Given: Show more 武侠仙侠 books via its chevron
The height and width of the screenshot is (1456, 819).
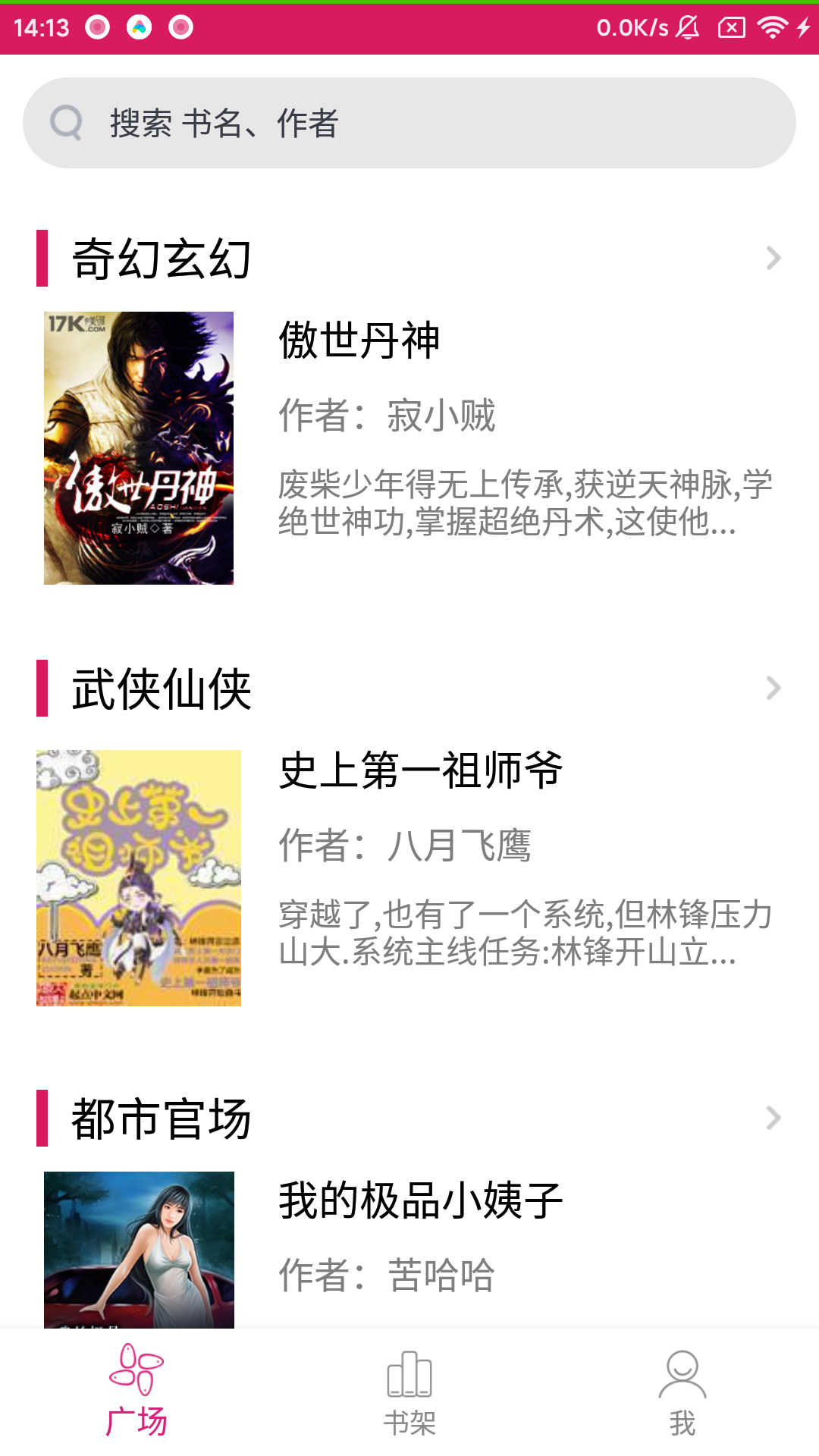Looking at the screenshot, I should 773,689.
